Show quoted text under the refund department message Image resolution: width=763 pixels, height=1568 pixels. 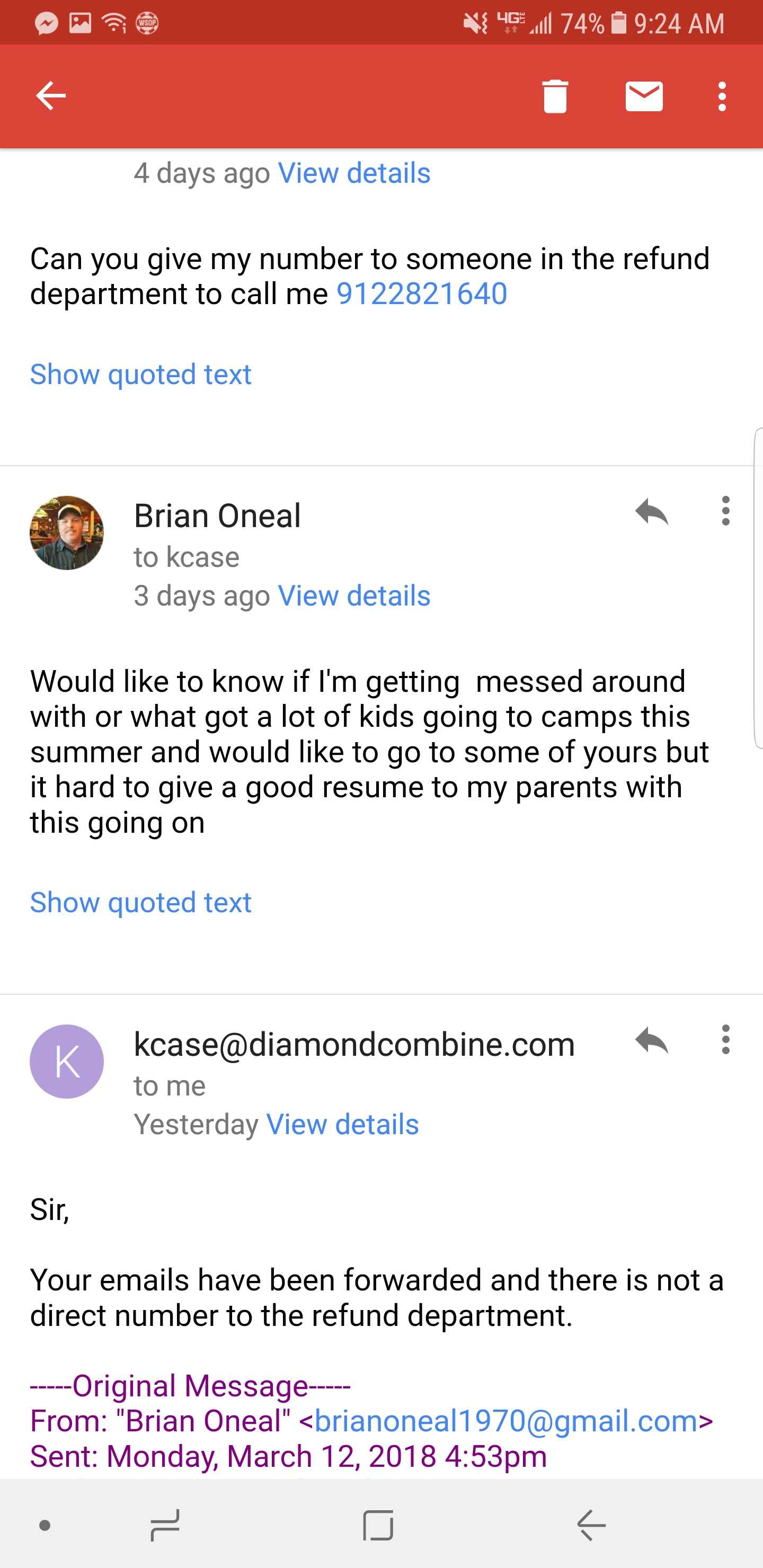tap(140, 375)
